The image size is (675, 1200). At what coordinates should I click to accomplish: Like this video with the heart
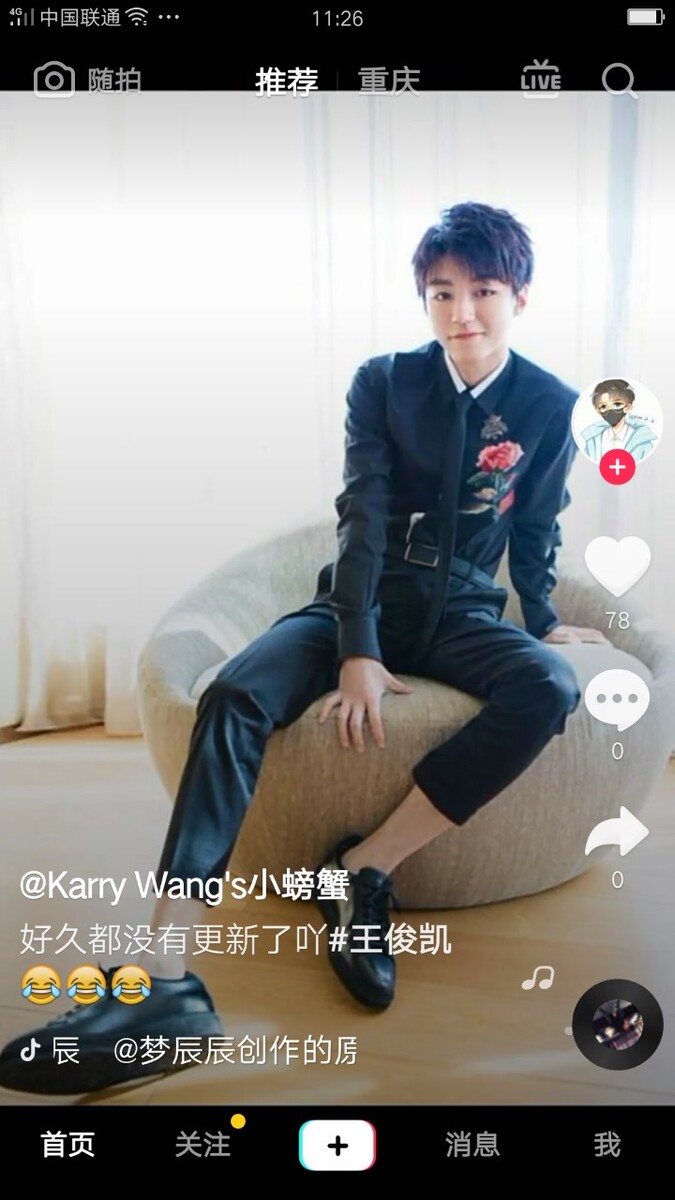coord(617,567)
